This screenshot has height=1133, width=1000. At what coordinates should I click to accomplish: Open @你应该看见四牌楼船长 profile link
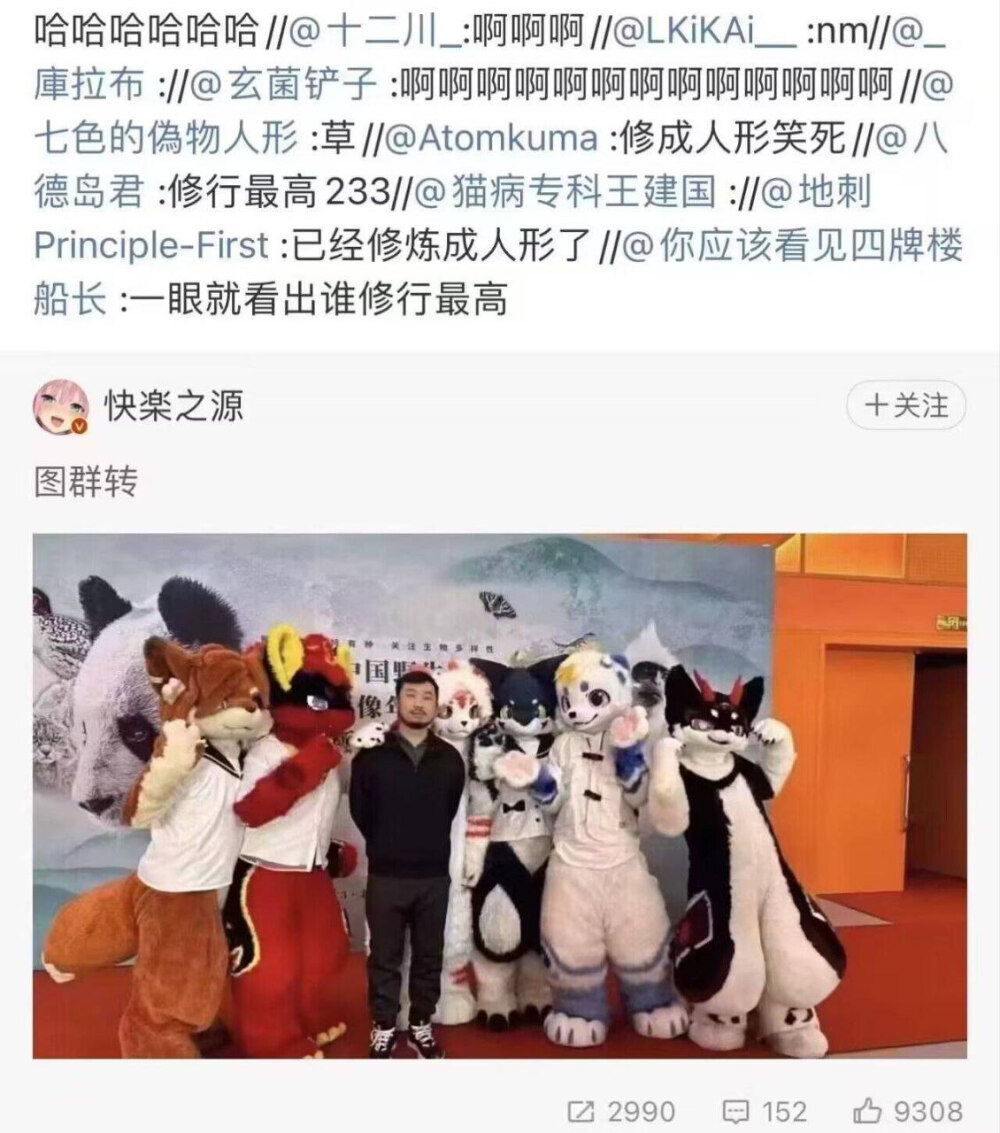790,245
